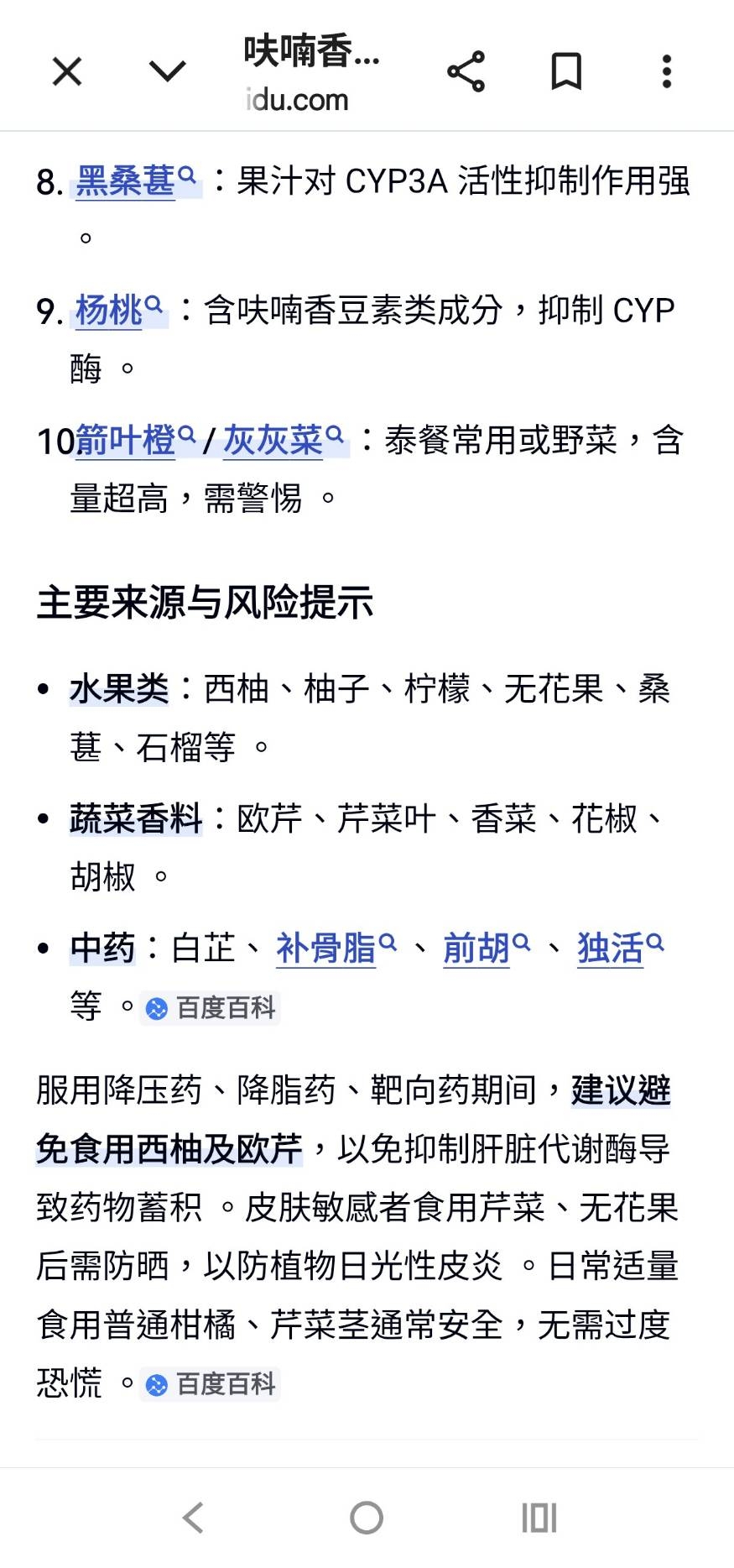The height and width of the screenshot is (1568, 734).
Task: Bookmark this page
Action: pos(566,71)
